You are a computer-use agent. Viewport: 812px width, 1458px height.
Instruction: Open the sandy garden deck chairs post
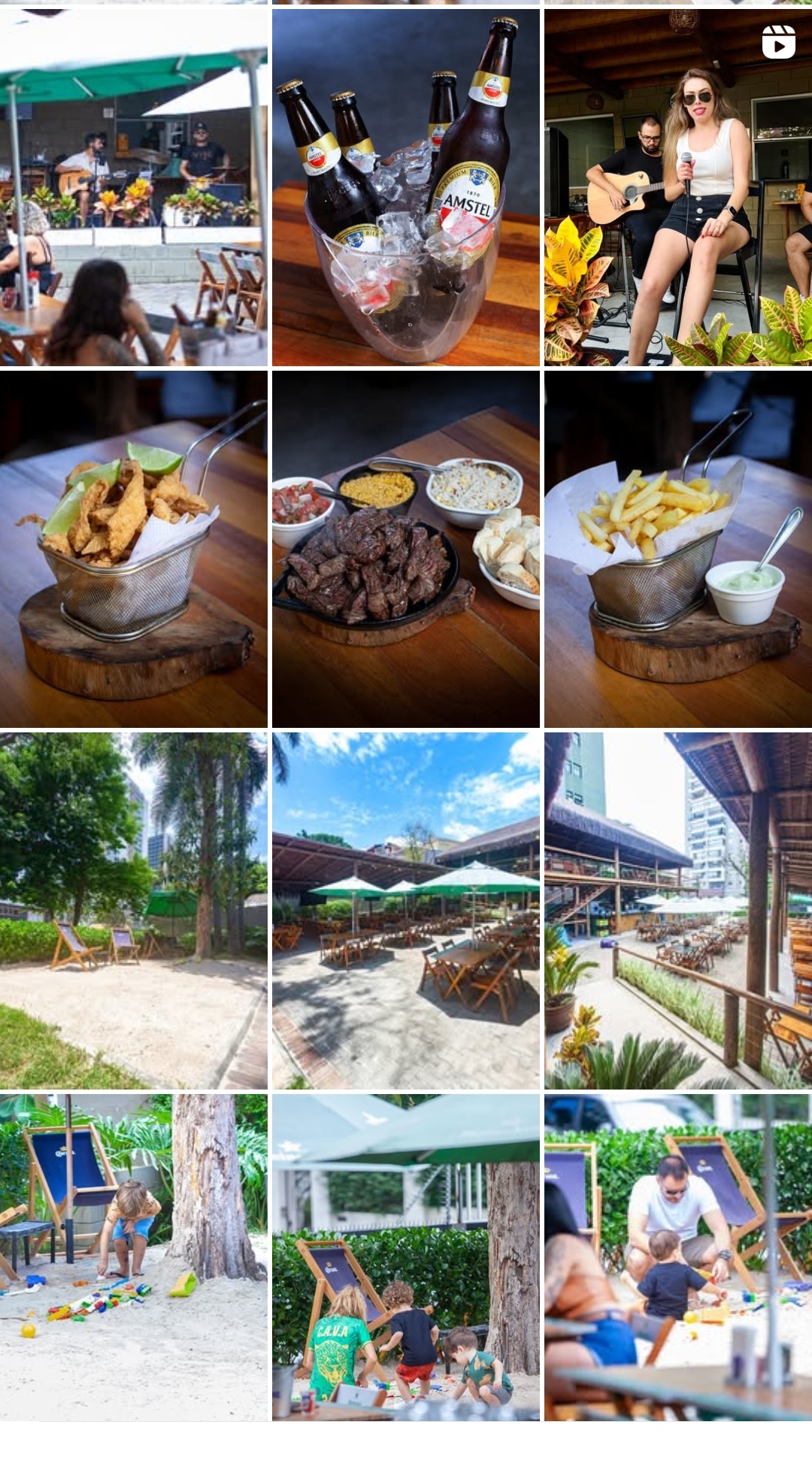[133, 911]
